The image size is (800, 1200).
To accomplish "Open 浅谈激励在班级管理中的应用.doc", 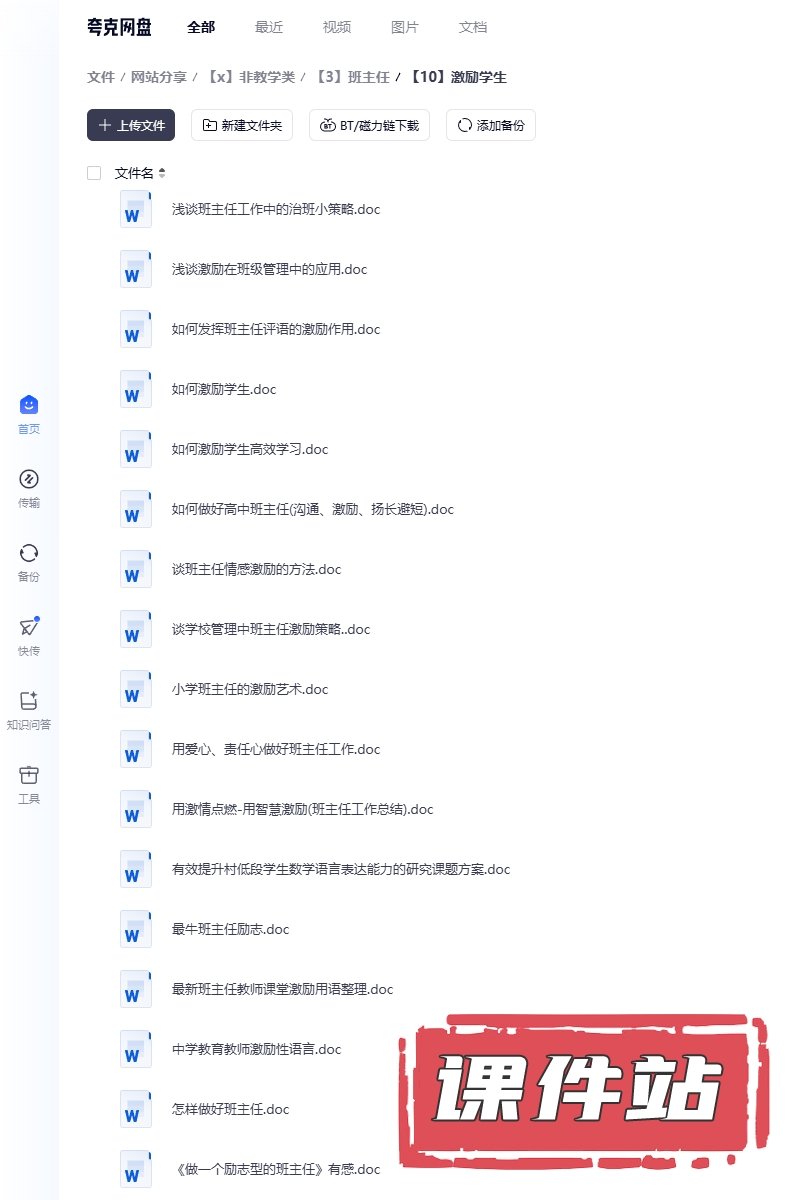I will 269,269.
